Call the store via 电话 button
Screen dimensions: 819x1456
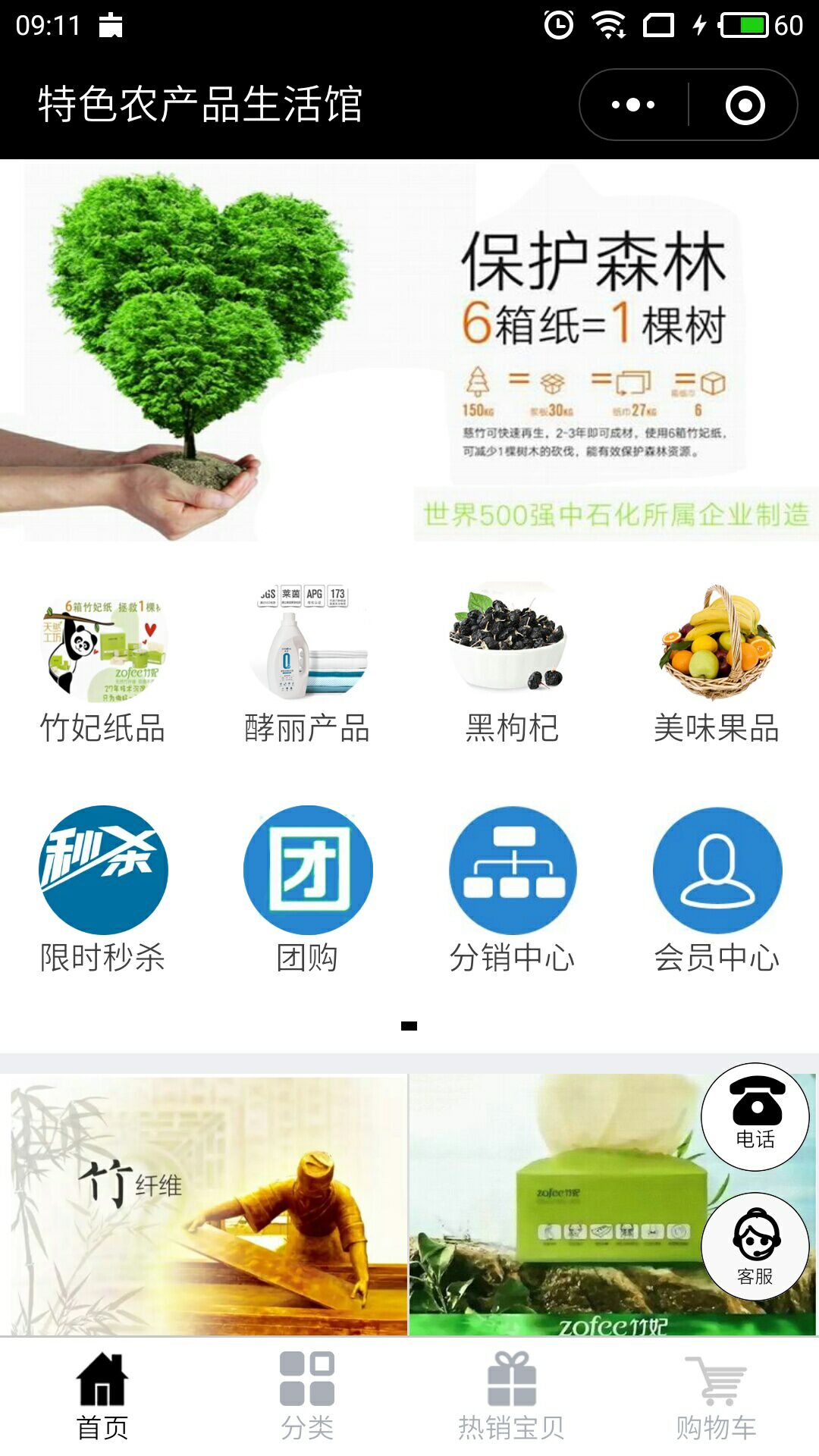(755, 1116)
